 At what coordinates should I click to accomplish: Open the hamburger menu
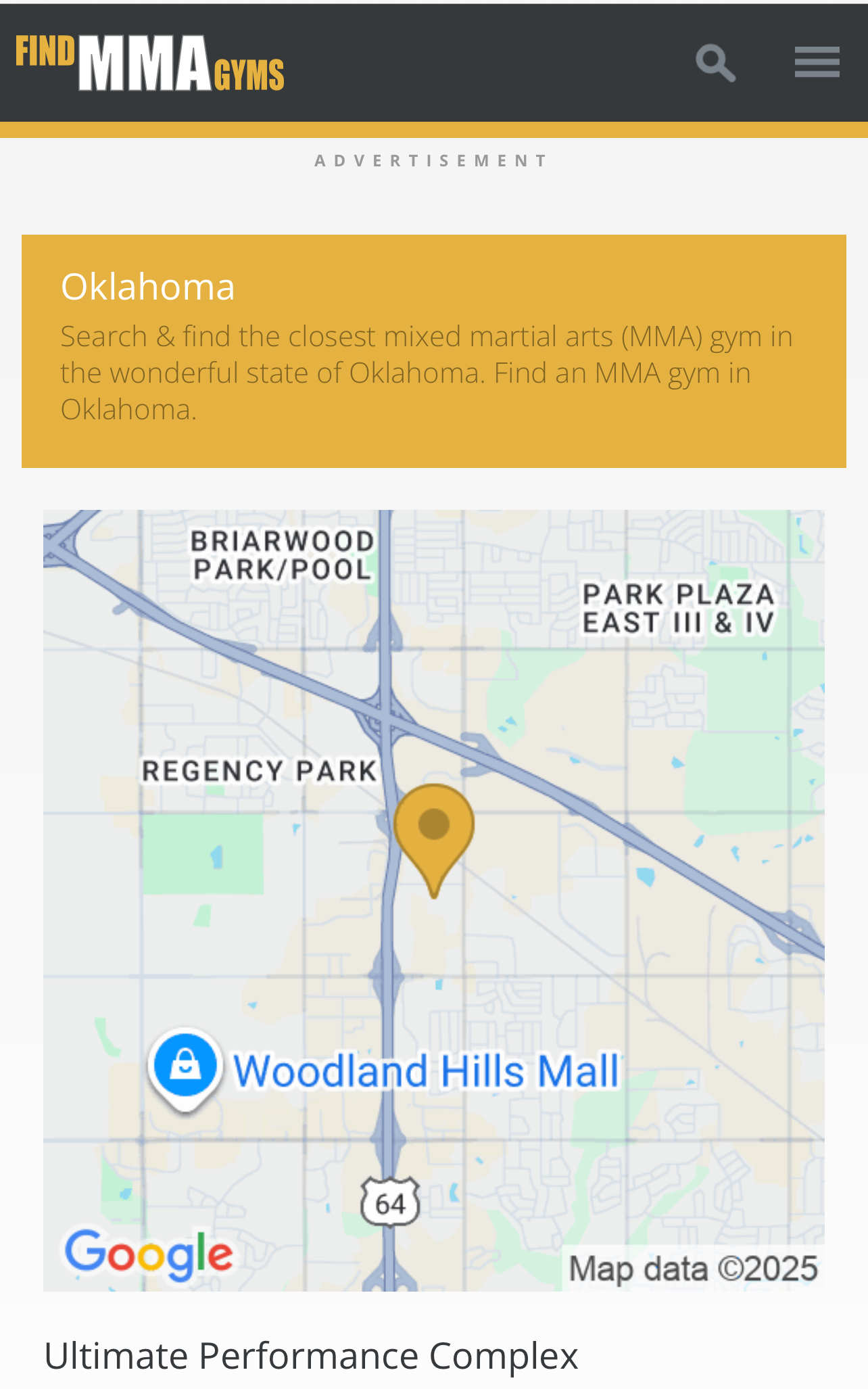point(817,63)
